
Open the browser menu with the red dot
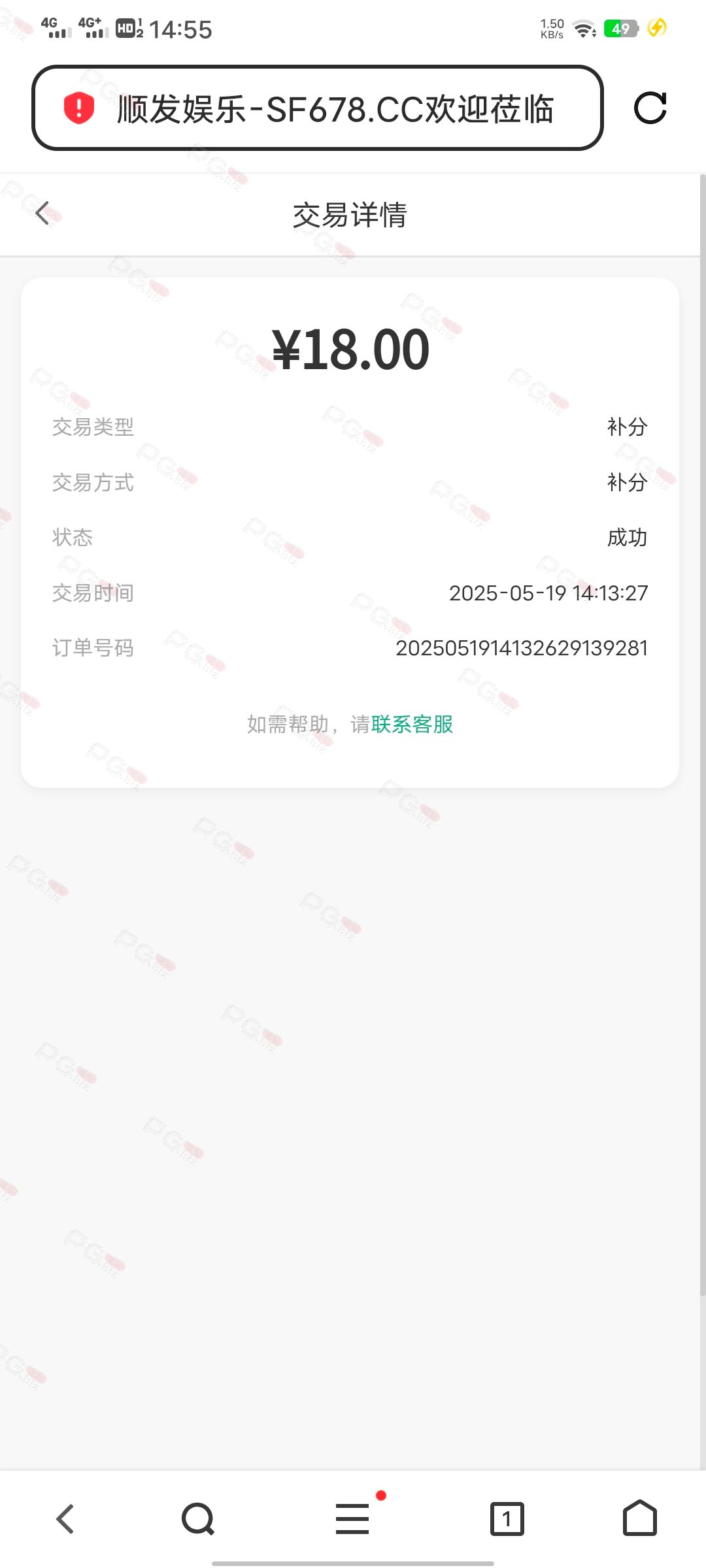point(353,1518)
